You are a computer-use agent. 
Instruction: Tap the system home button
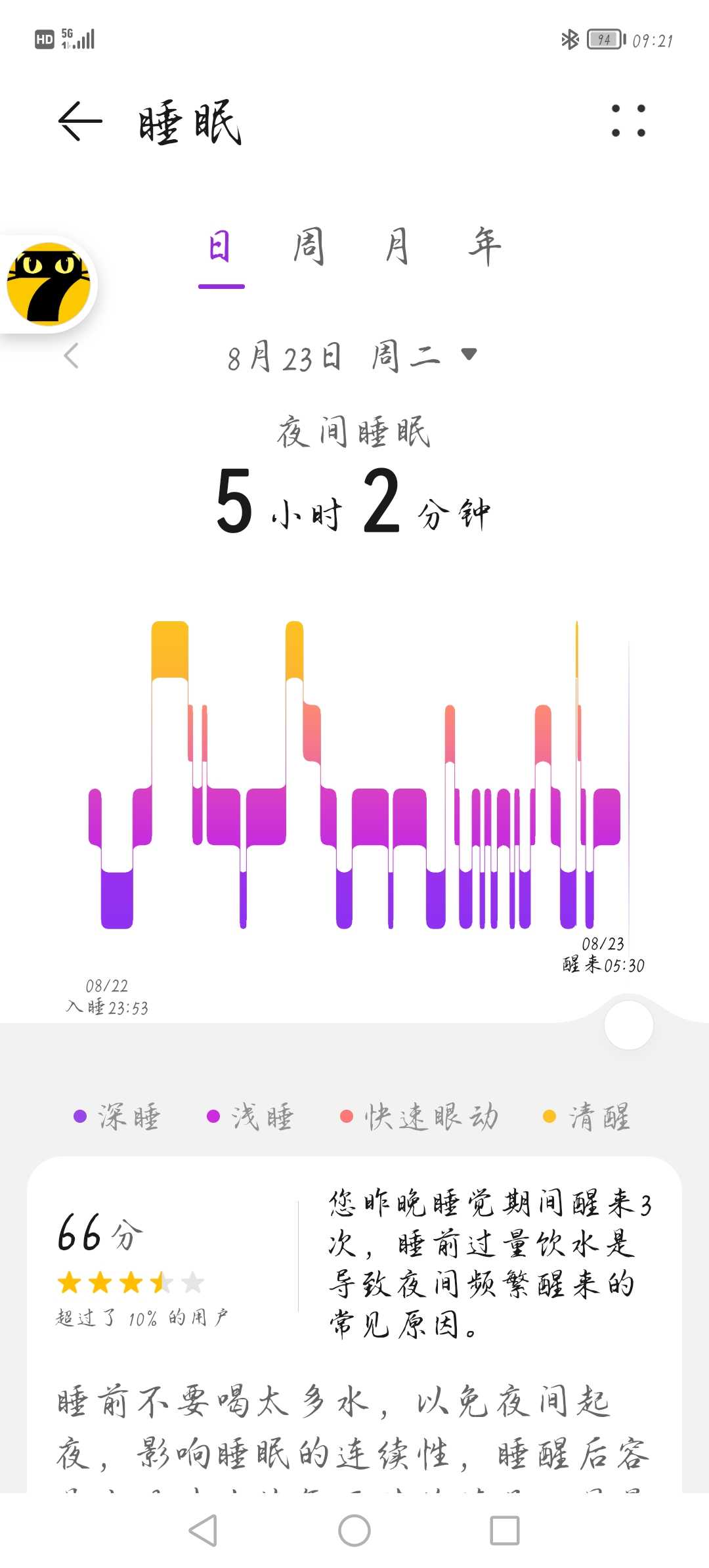354,1531
